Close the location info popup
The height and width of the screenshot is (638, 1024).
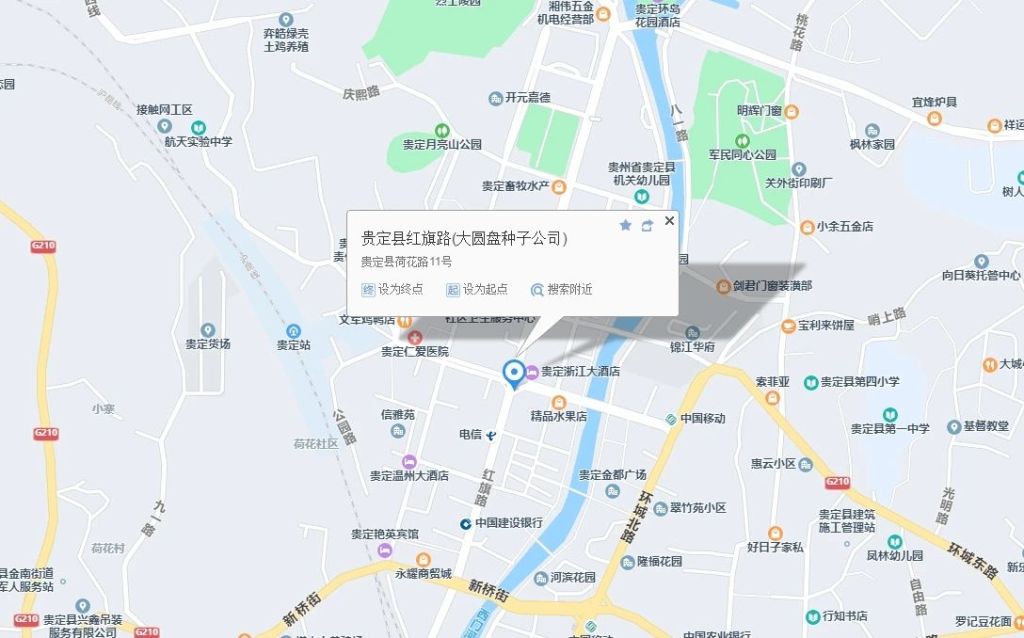tap(669, 221)
